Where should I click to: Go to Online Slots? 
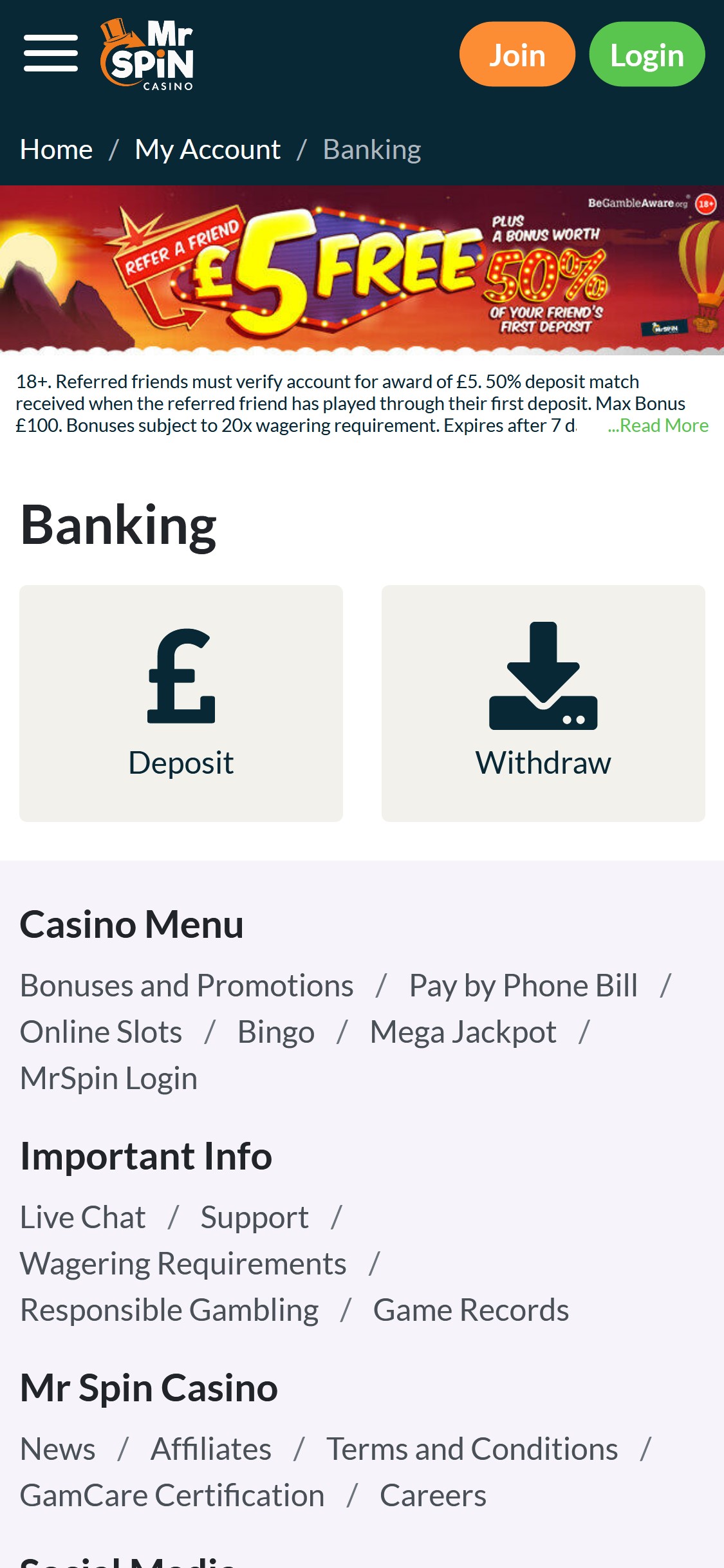[x=101, y=1032]
